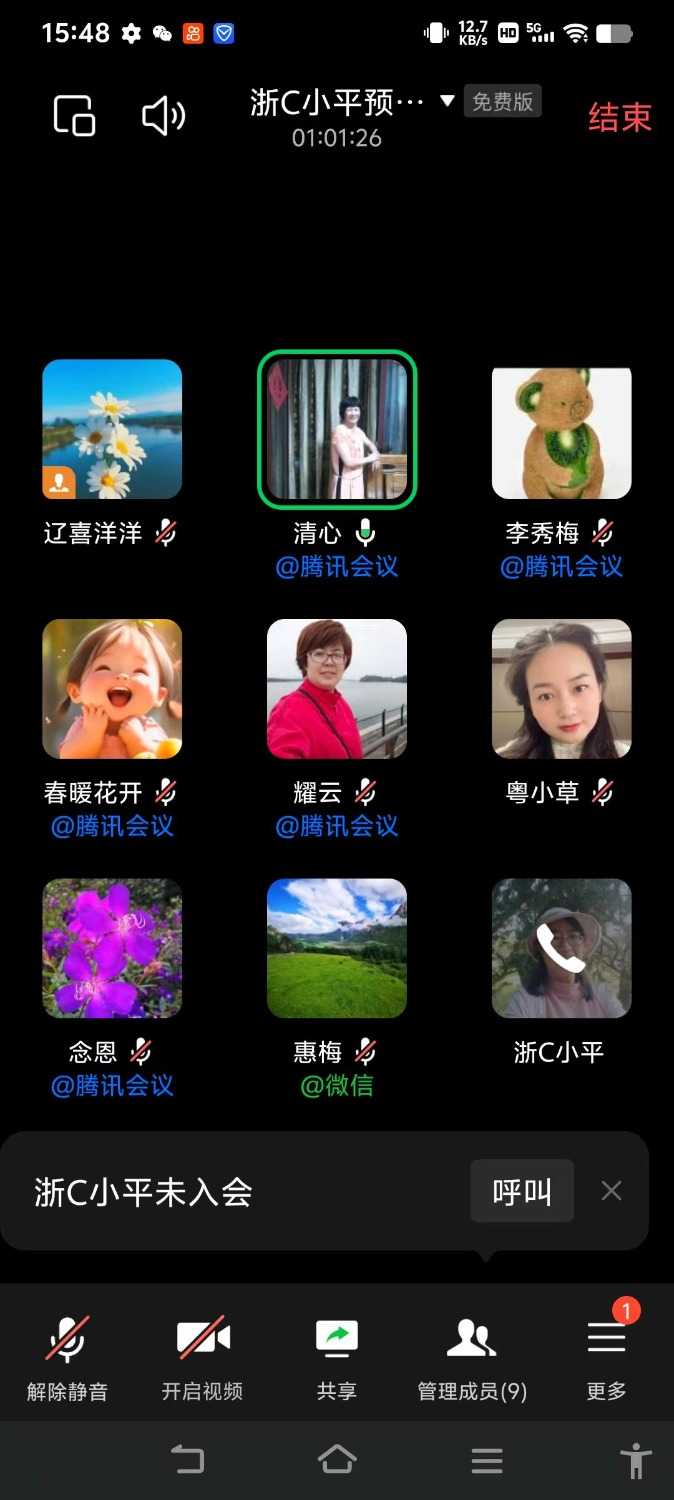Select participant 春暖花开's tile

coord(112,689)
